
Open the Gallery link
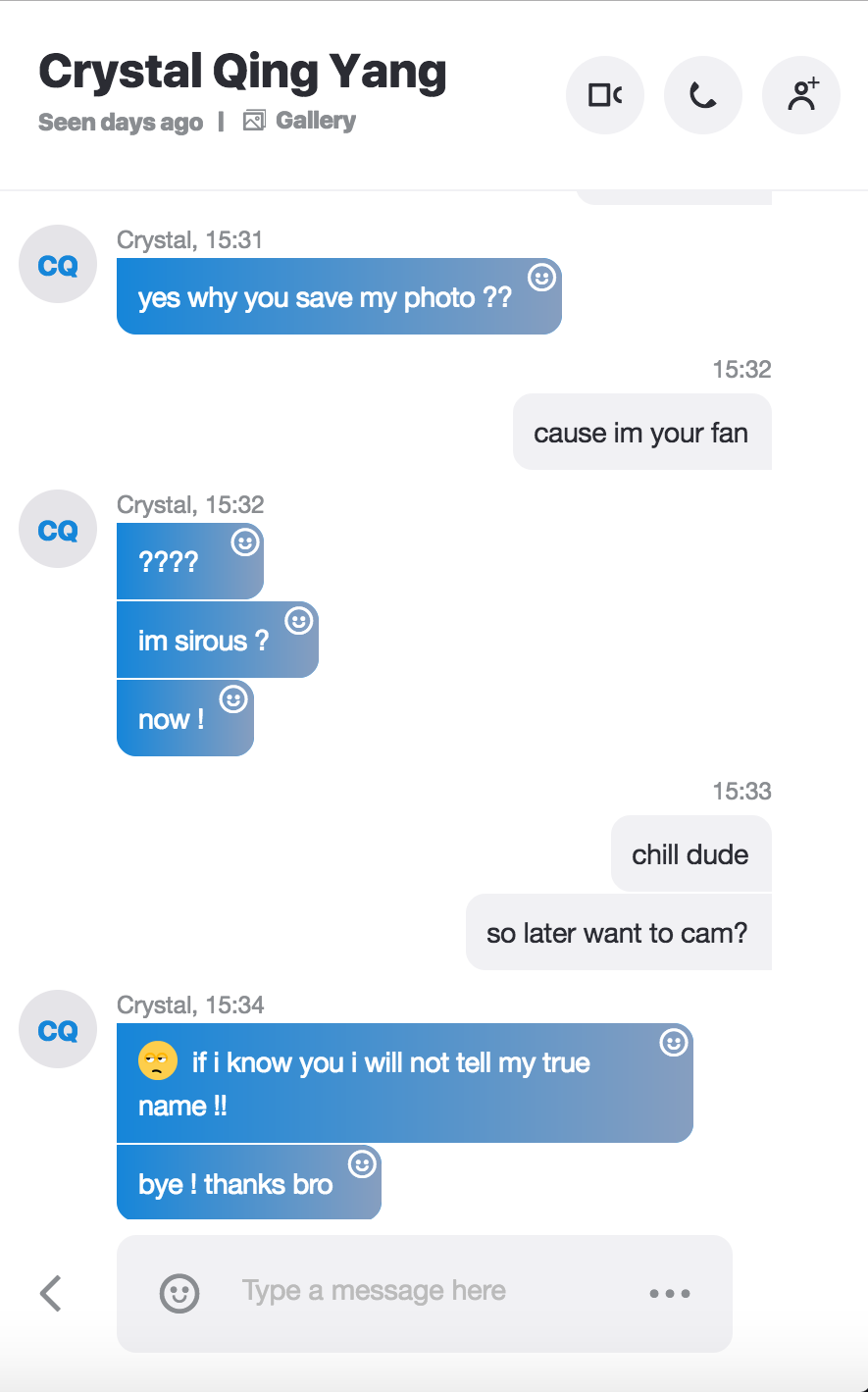point(299,121)
